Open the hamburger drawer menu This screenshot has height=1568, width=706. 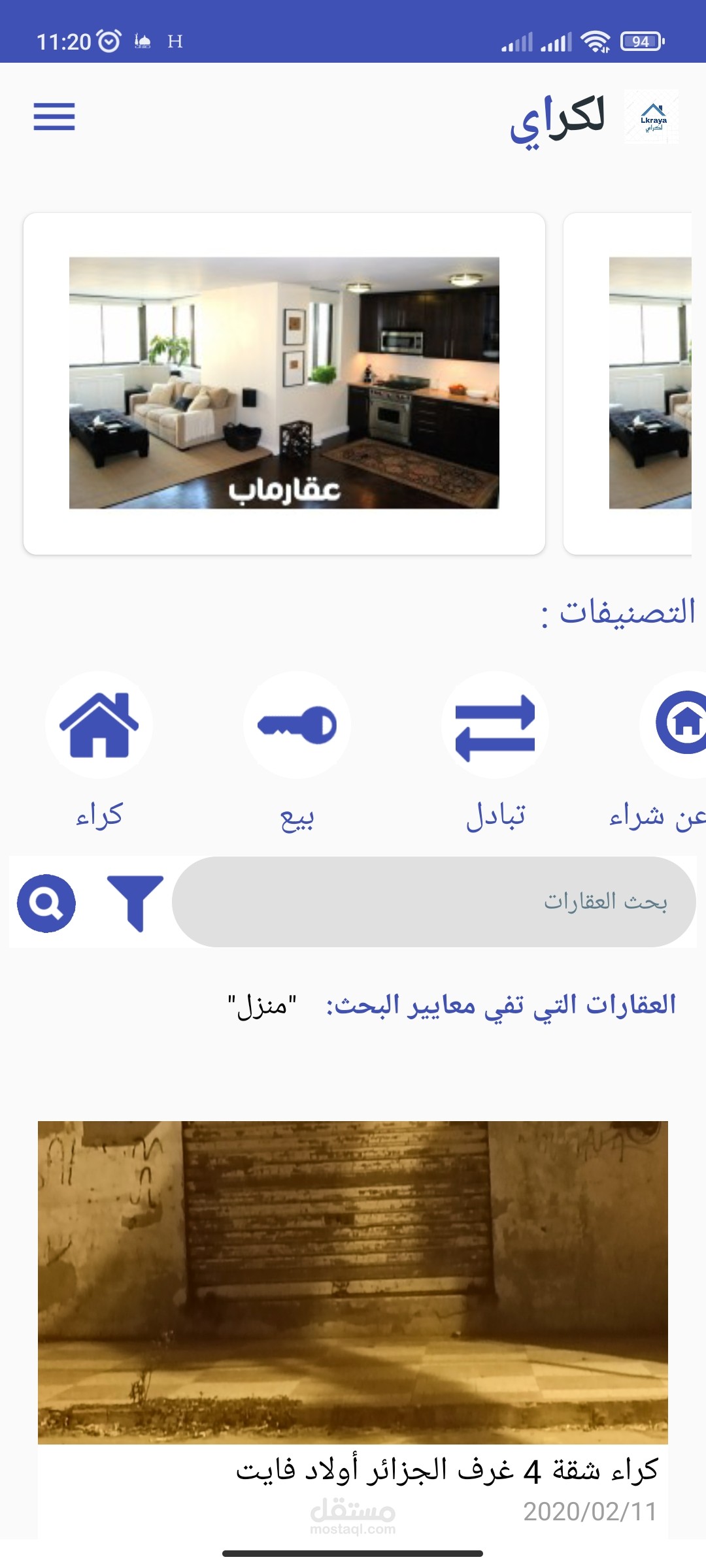click(54, 117)
